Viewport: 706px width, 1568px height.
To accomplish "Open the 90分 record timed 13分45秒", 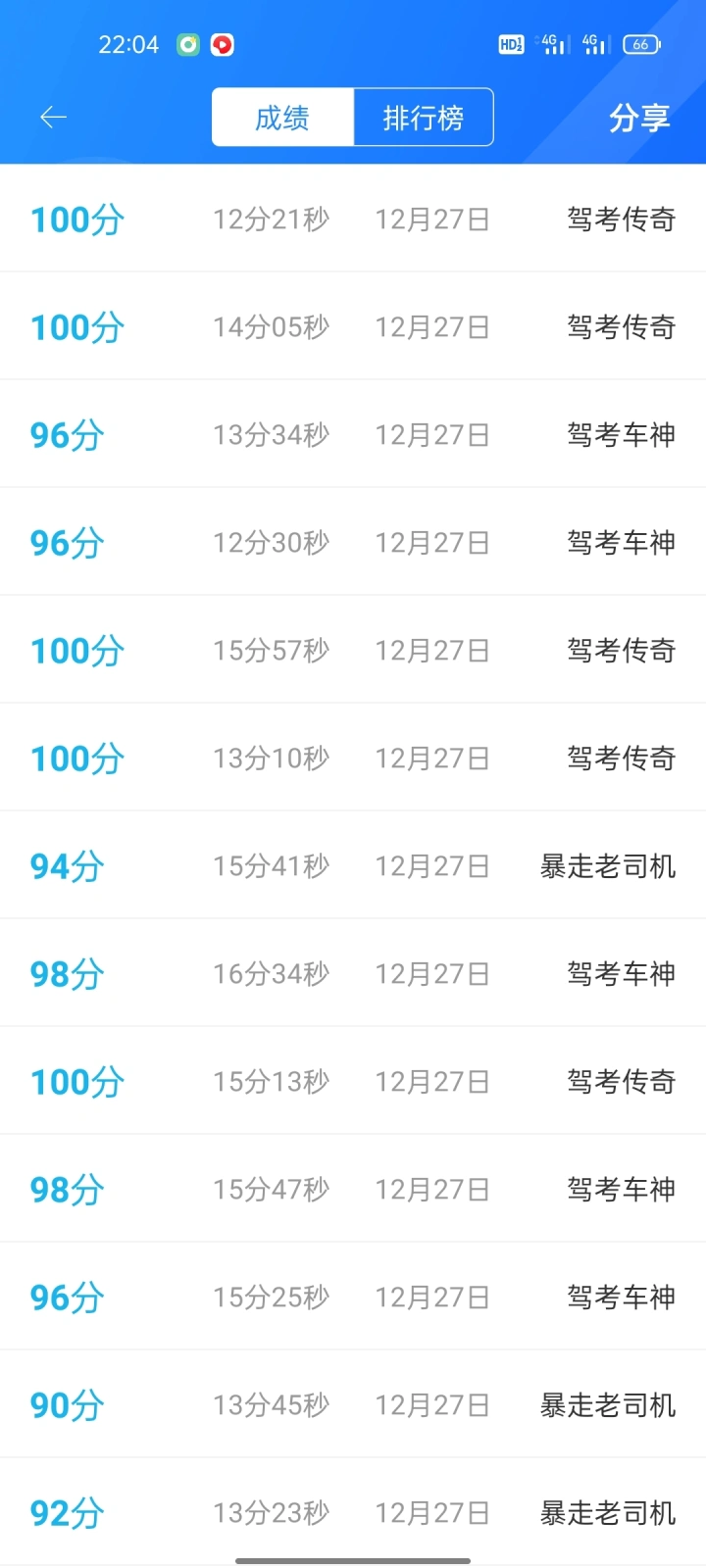I will click(x=353, y=1404).
